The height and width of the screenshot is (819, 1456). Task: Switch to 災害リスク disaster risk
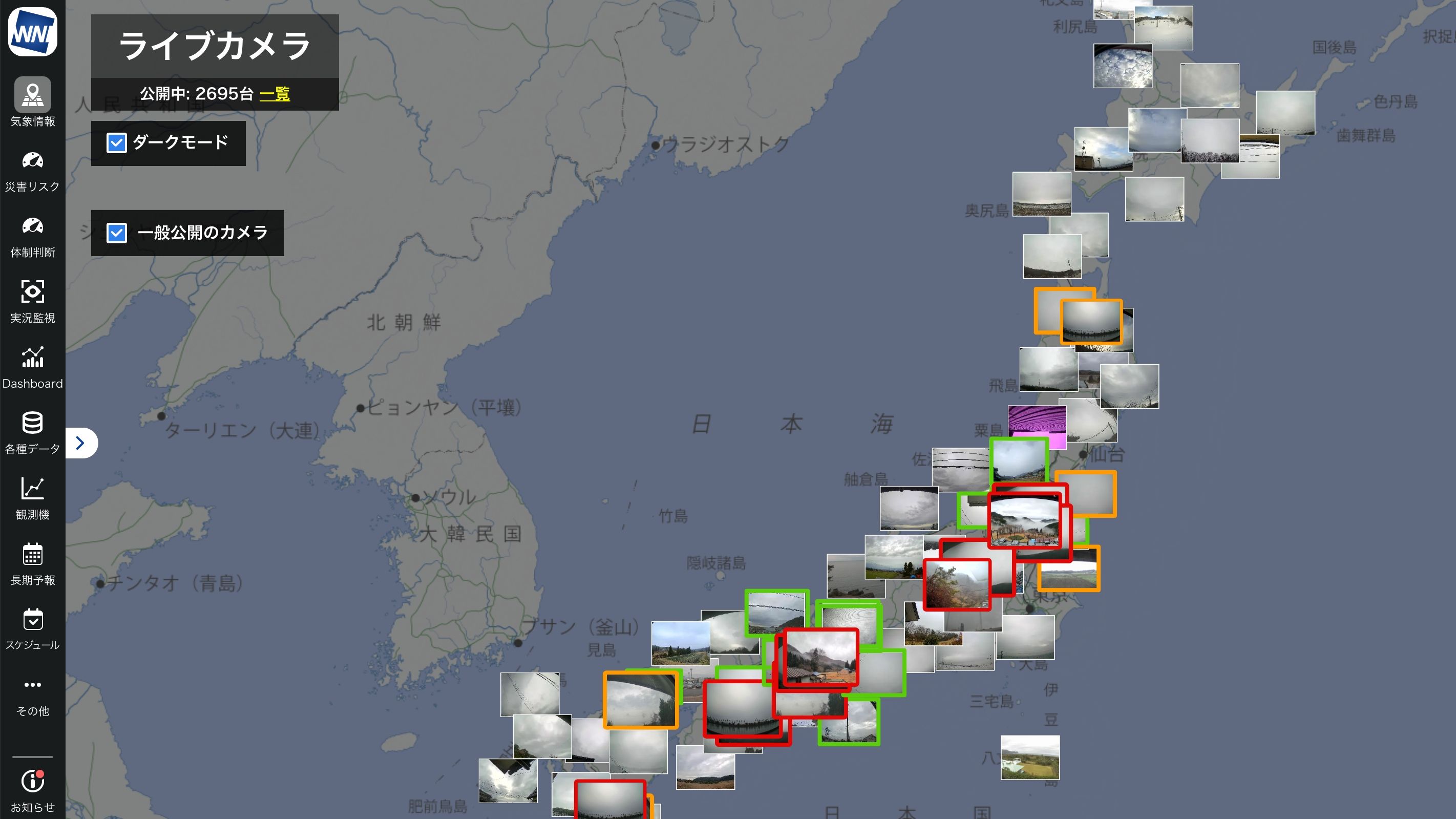(x=32, y=170)
